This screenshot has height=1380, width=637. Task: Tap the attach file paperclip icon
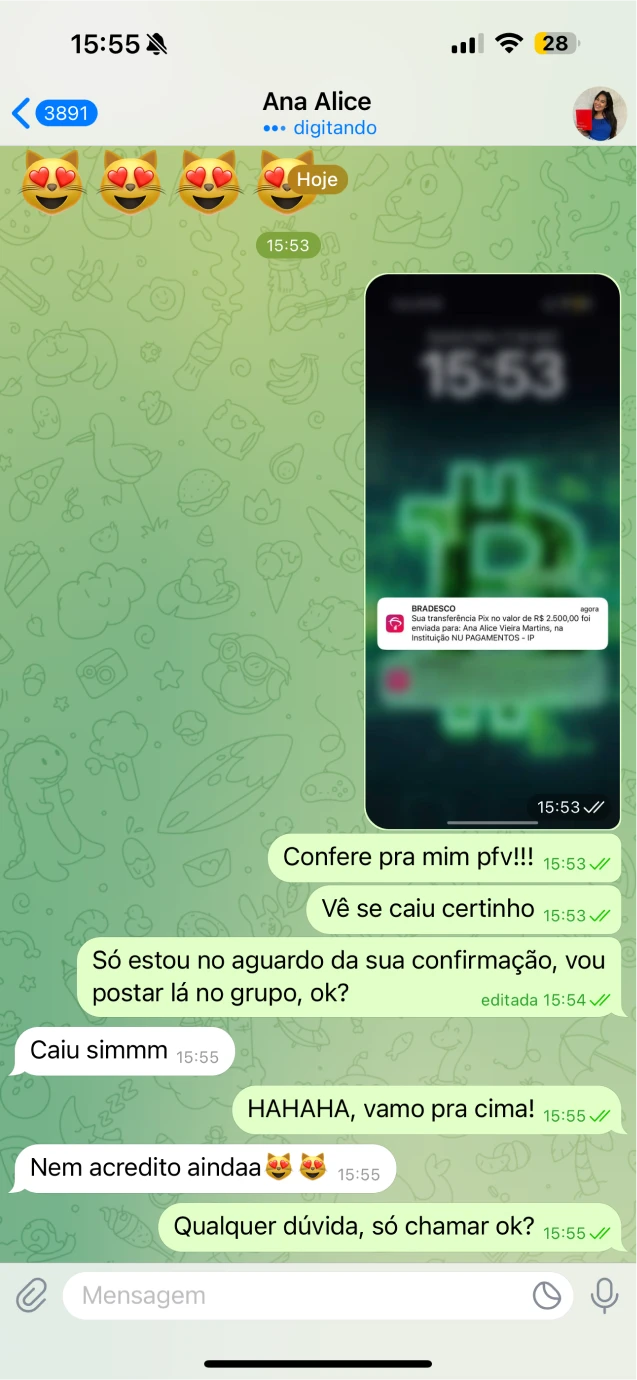tap(32, 1296)
